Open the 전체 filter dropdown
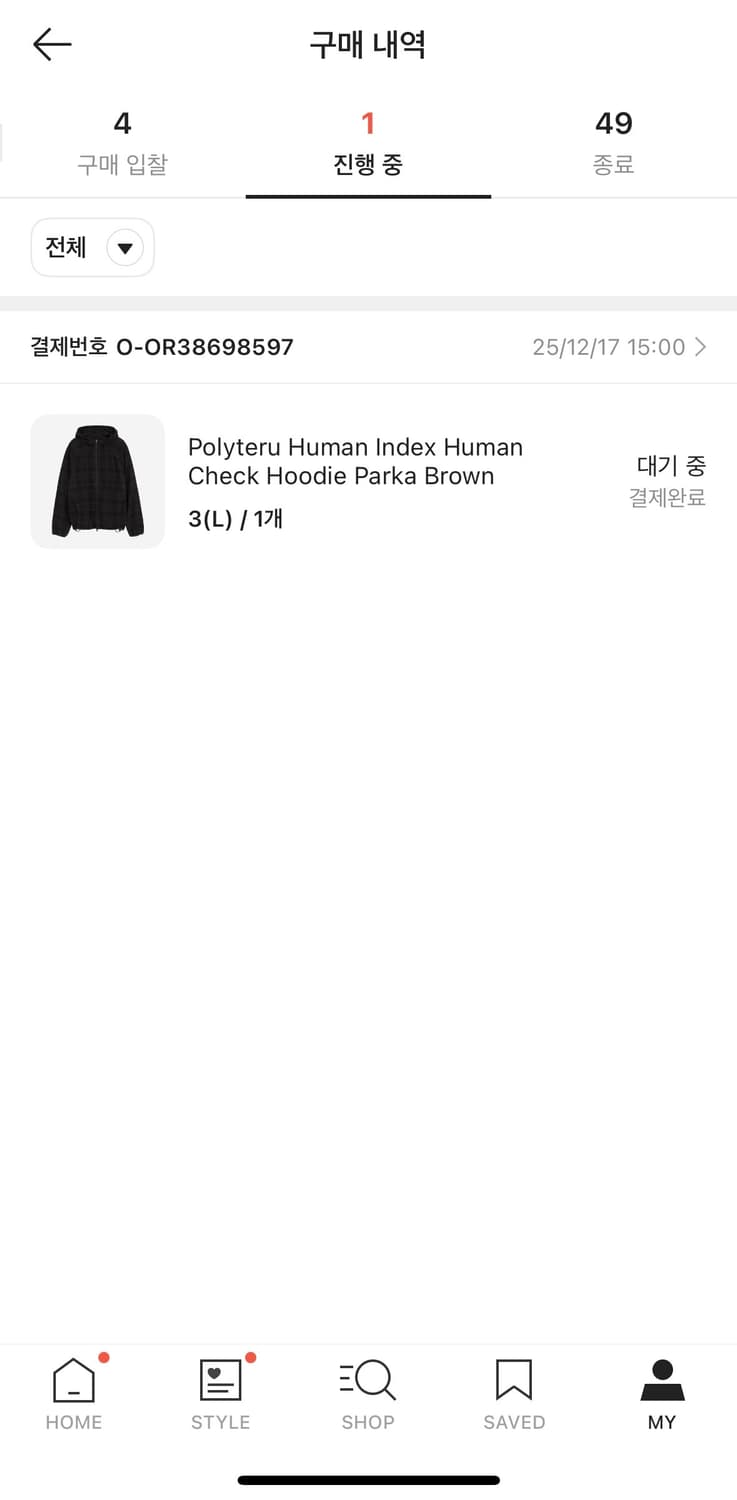Screen dimensions: 737x1500 92,247
